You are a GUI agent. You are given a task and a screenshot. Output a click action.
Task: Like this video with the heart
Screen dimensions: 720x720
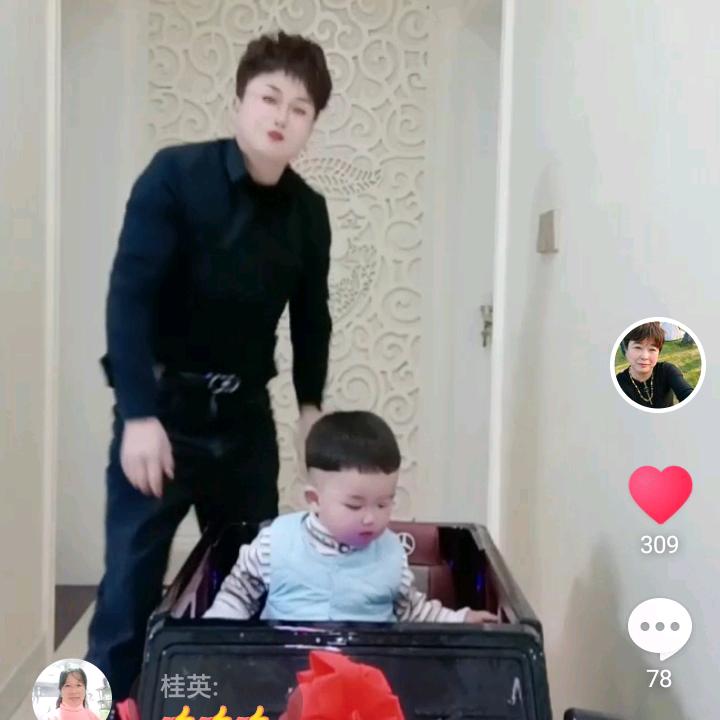[x=660, y=494]
